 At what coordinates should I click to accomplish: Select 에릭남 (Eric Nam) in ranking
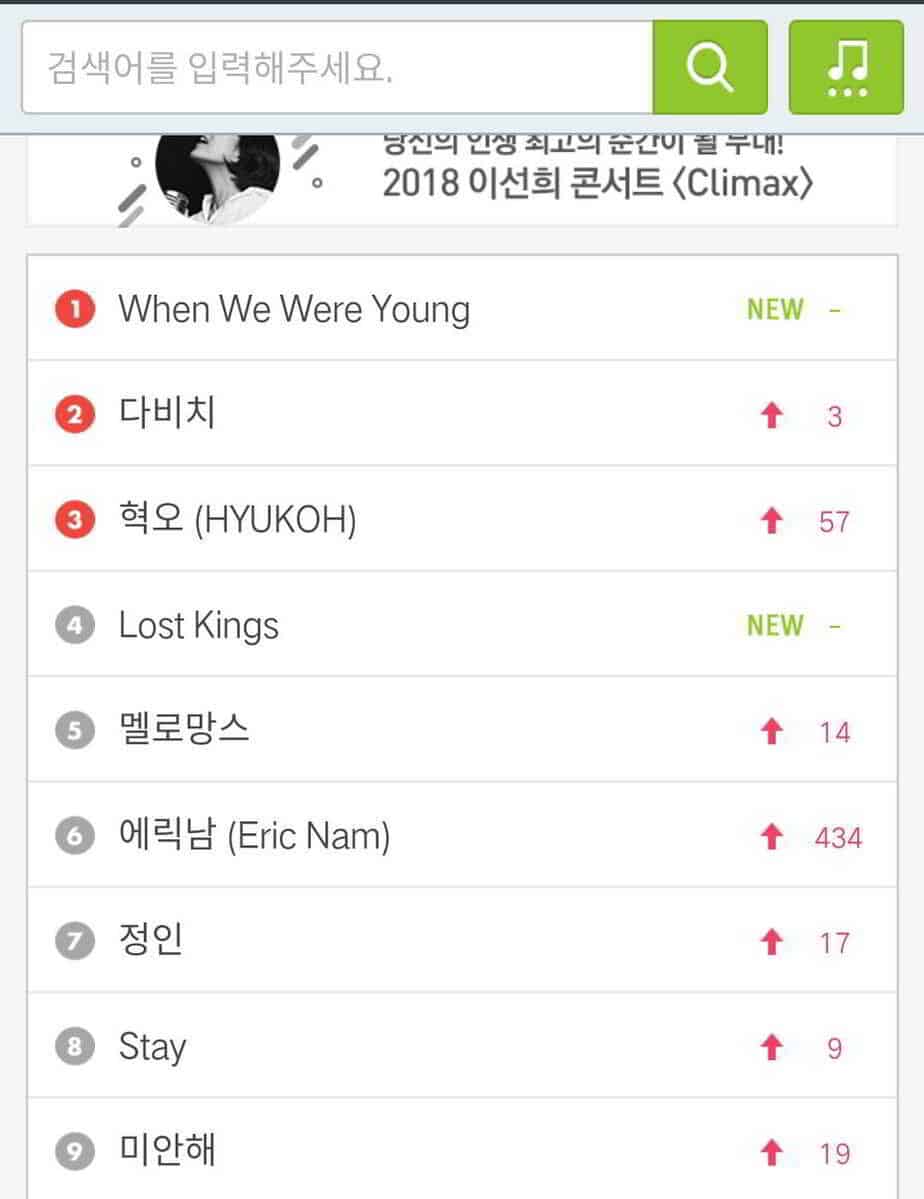pos(254,836)
